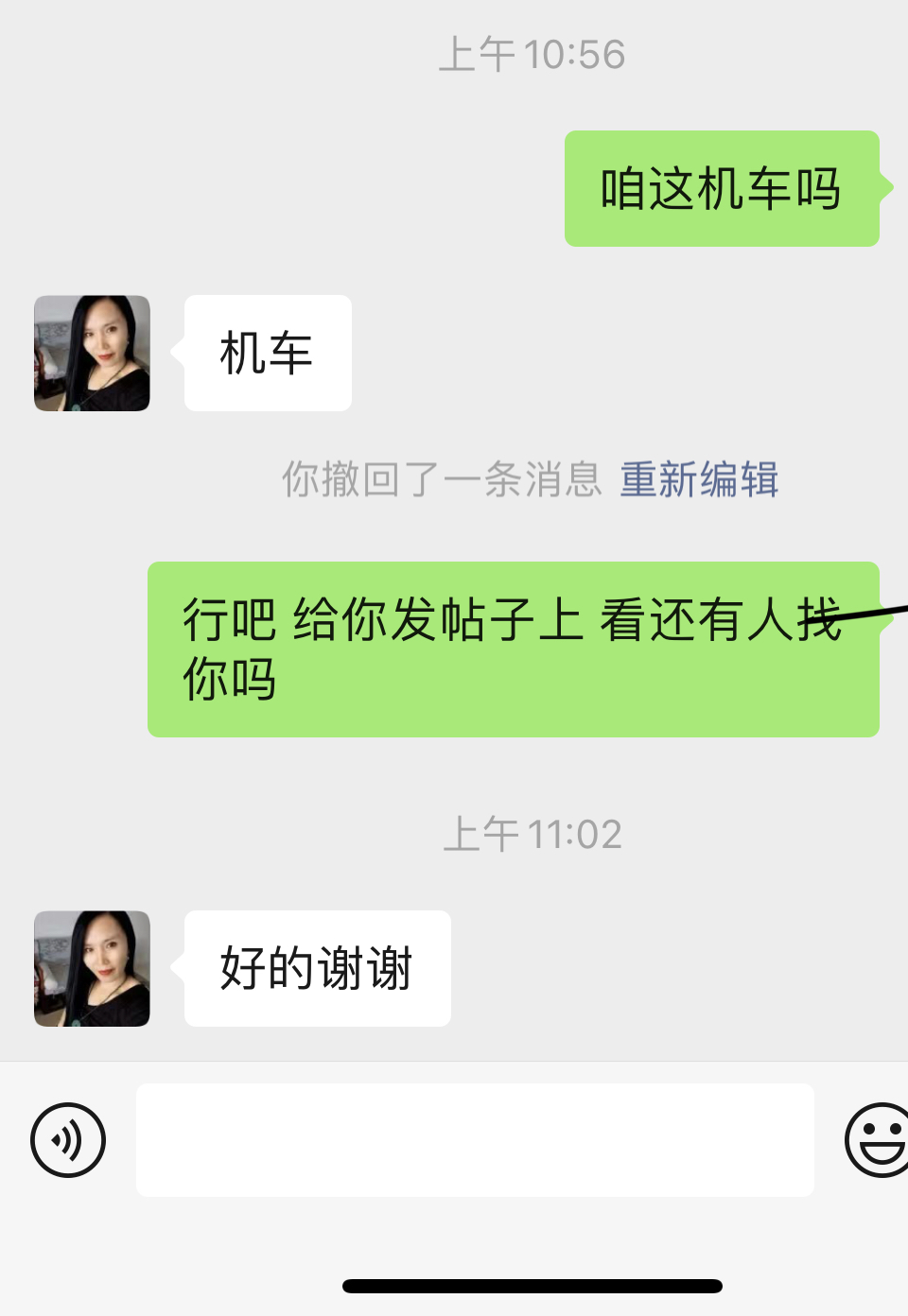Focus the message text input field

tap(475, 1140)
